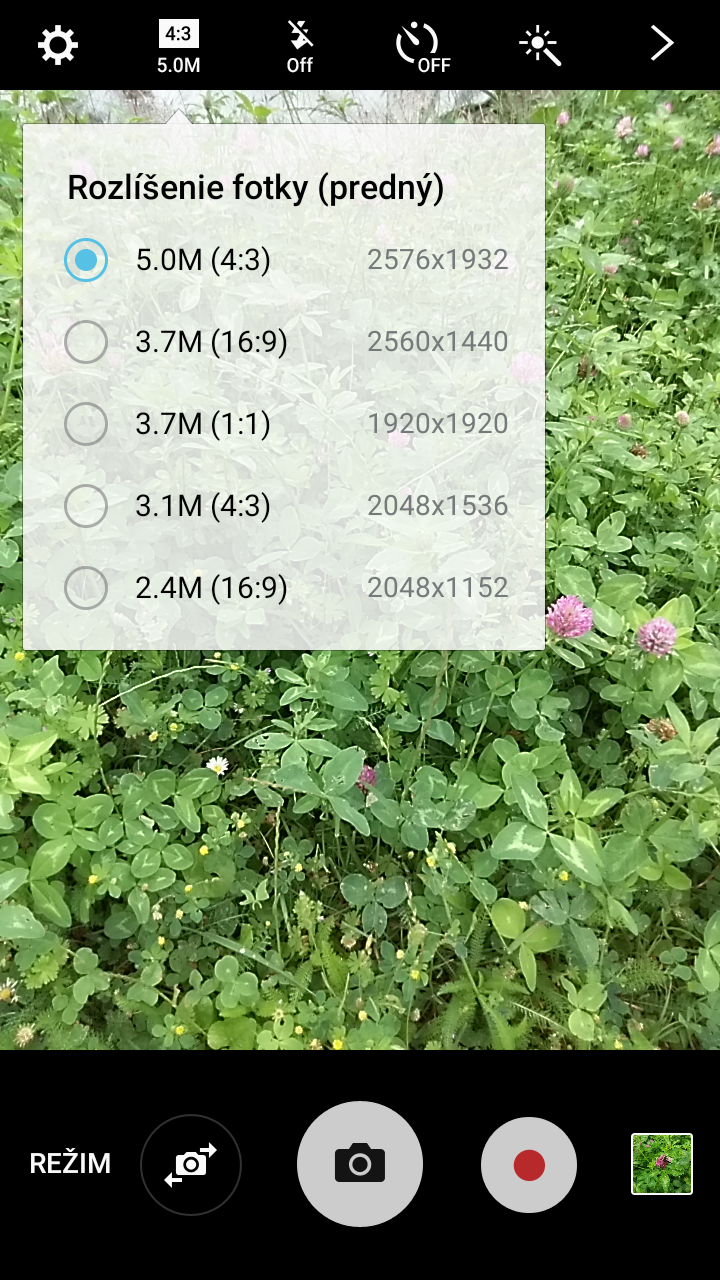Start video recording with red button

click(x=529, y=1165)
